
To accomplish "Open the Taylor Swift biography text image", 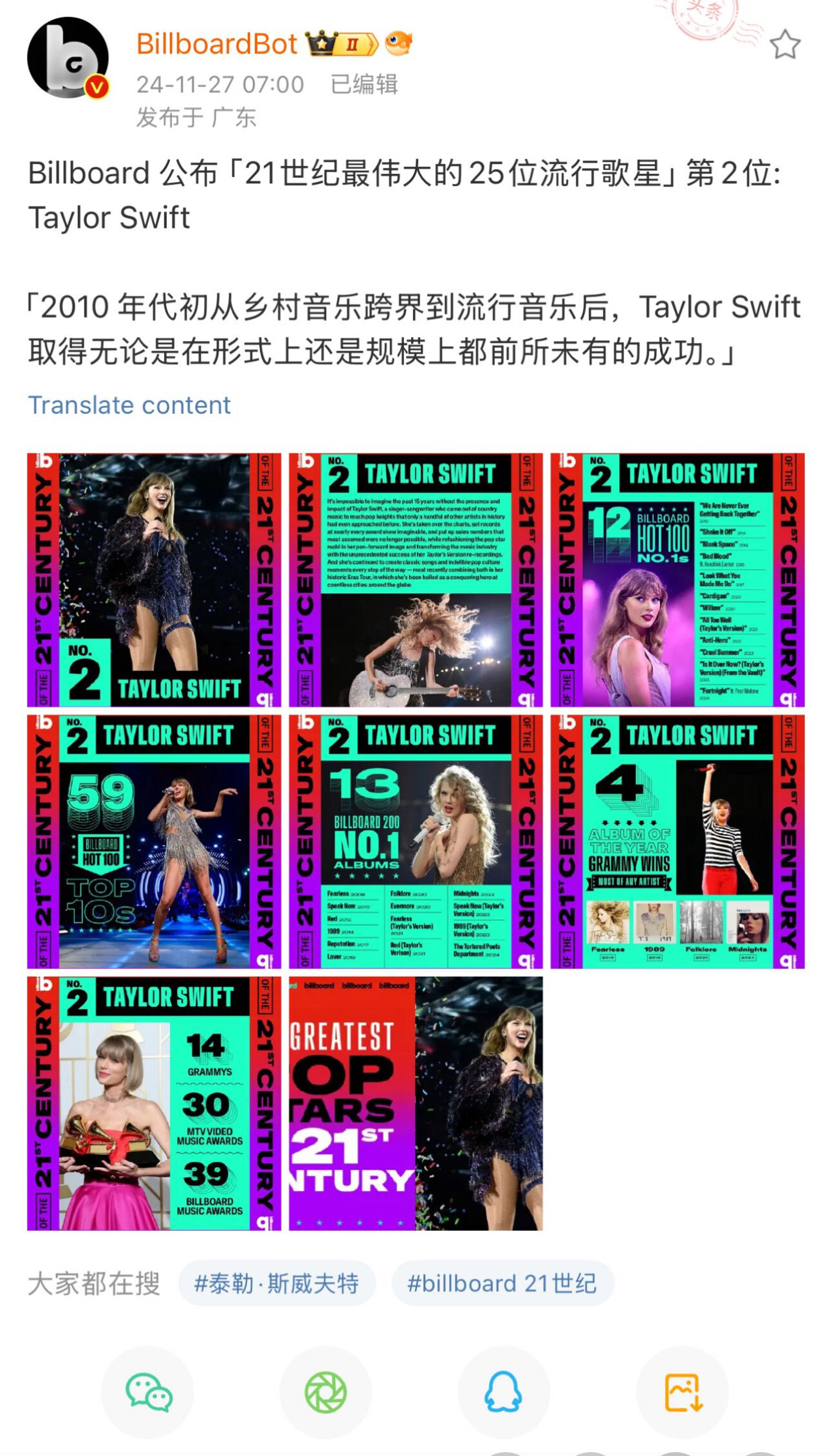I will point(416,580).
